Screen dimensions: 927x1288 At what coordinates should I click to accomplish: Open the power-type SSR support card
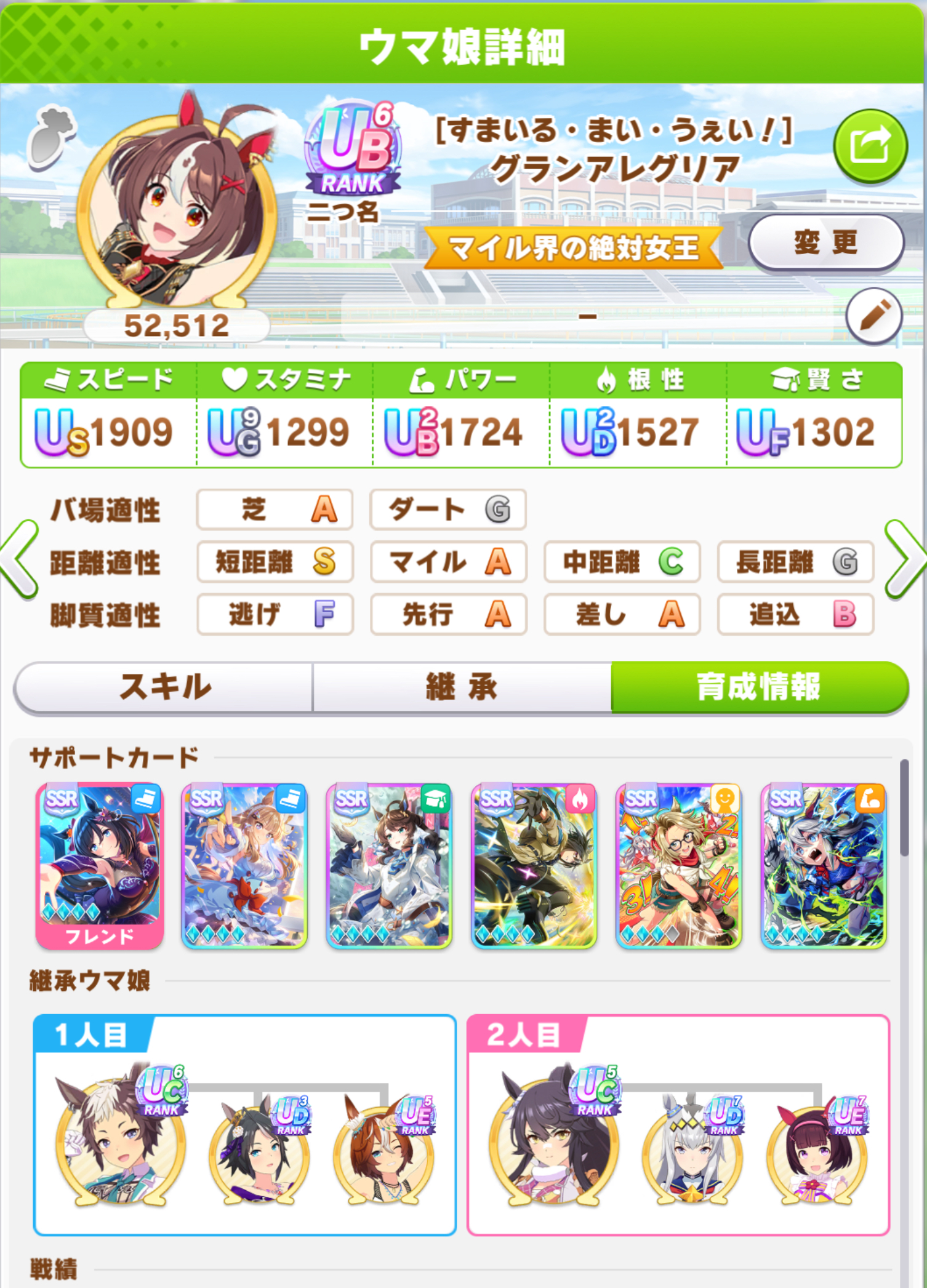tap(824, 865)
